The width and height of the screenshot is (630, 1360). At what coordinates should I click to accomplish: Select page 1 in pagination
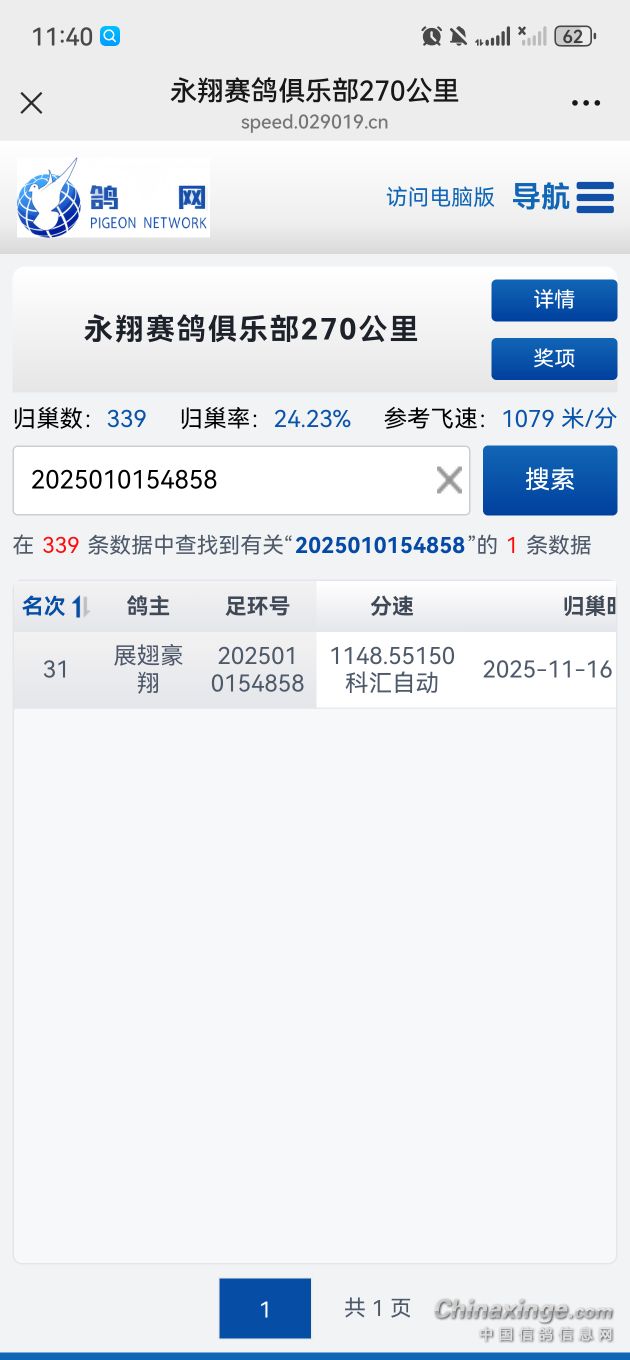(x=265, y=1308)
